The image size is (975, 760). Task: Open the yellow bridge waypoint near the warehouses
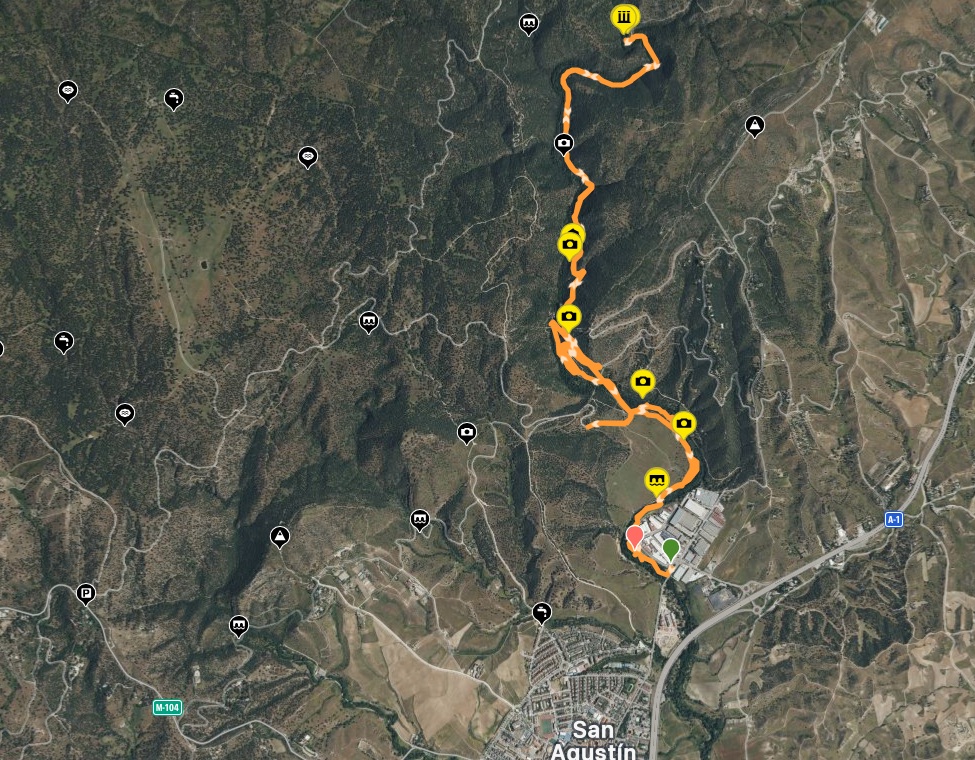pos(656,481)
